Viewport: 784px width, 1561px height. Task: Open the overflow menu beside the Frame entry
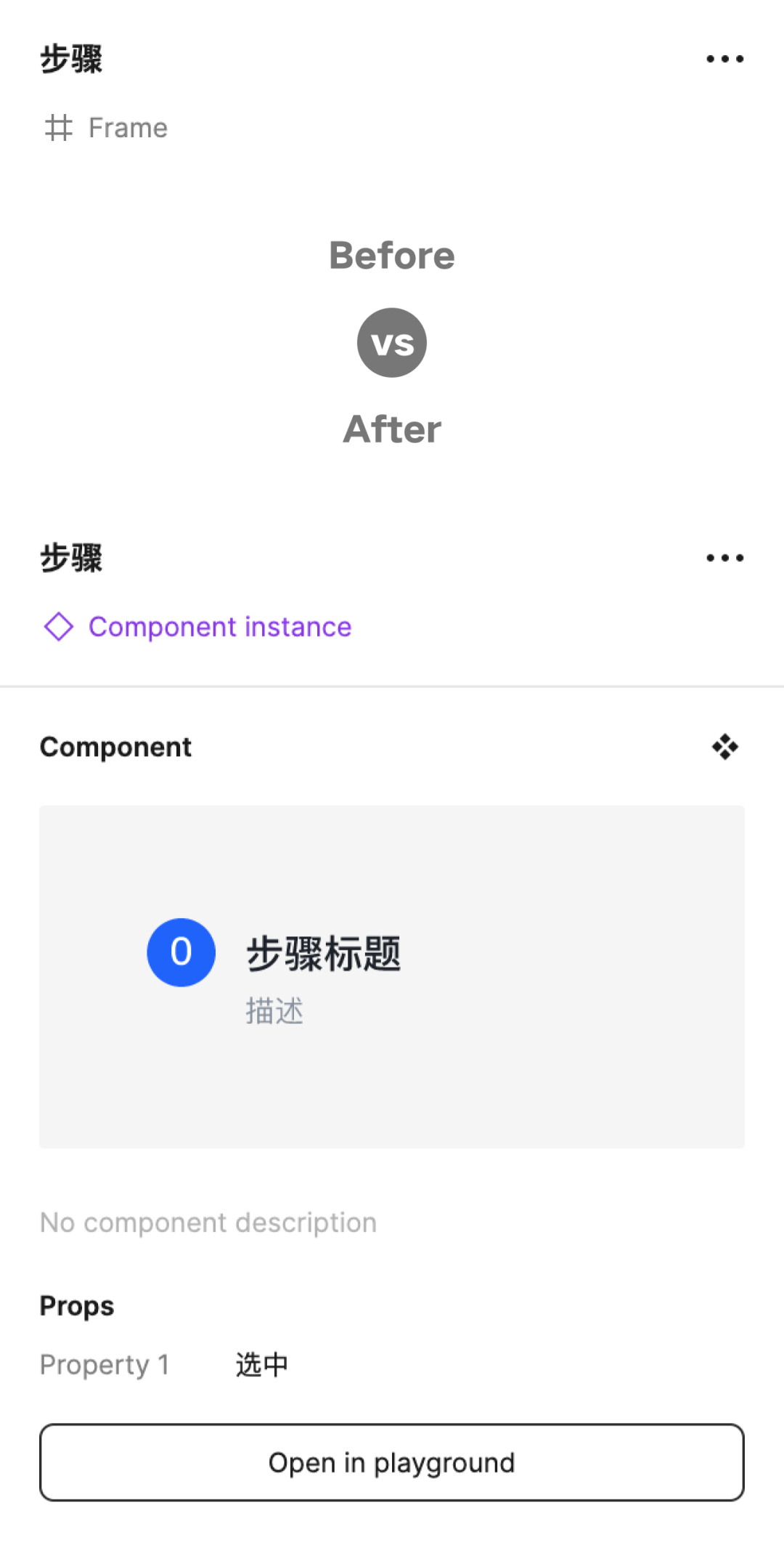(724, 59)
